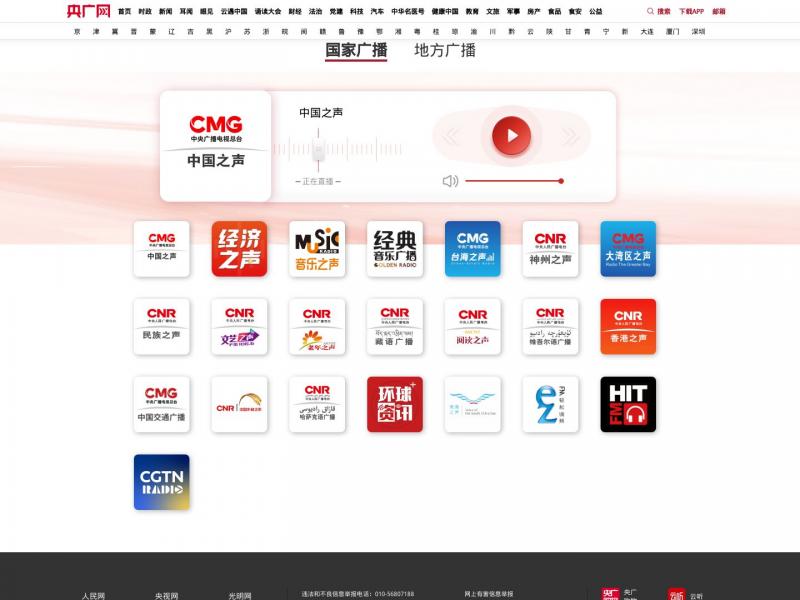The height and width of the screenshot is (600, 800).
Task: Go to 下载APP in the header
Action: [691, 11]
